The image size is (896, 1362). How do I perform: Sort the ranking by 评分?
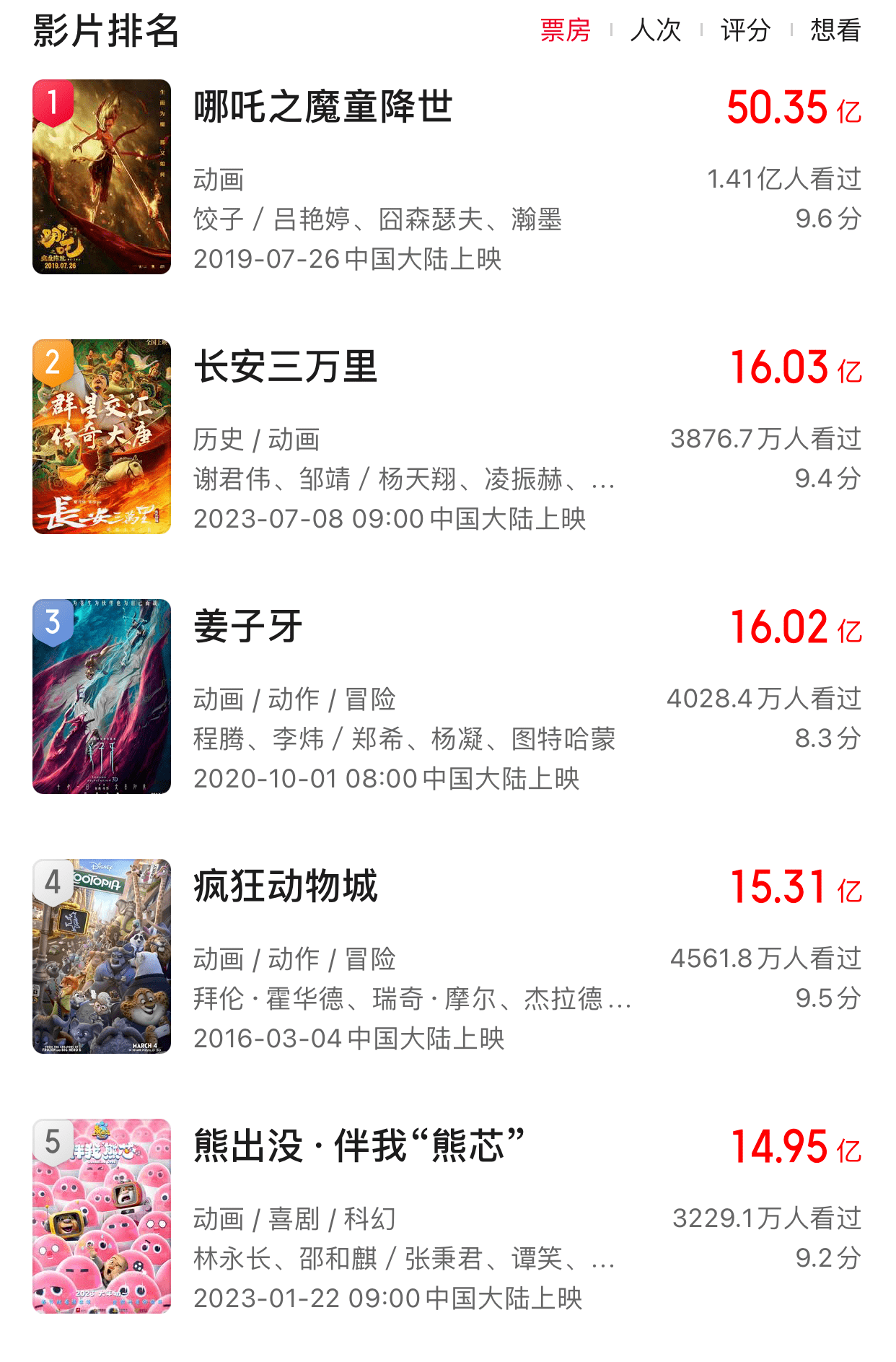745,30
